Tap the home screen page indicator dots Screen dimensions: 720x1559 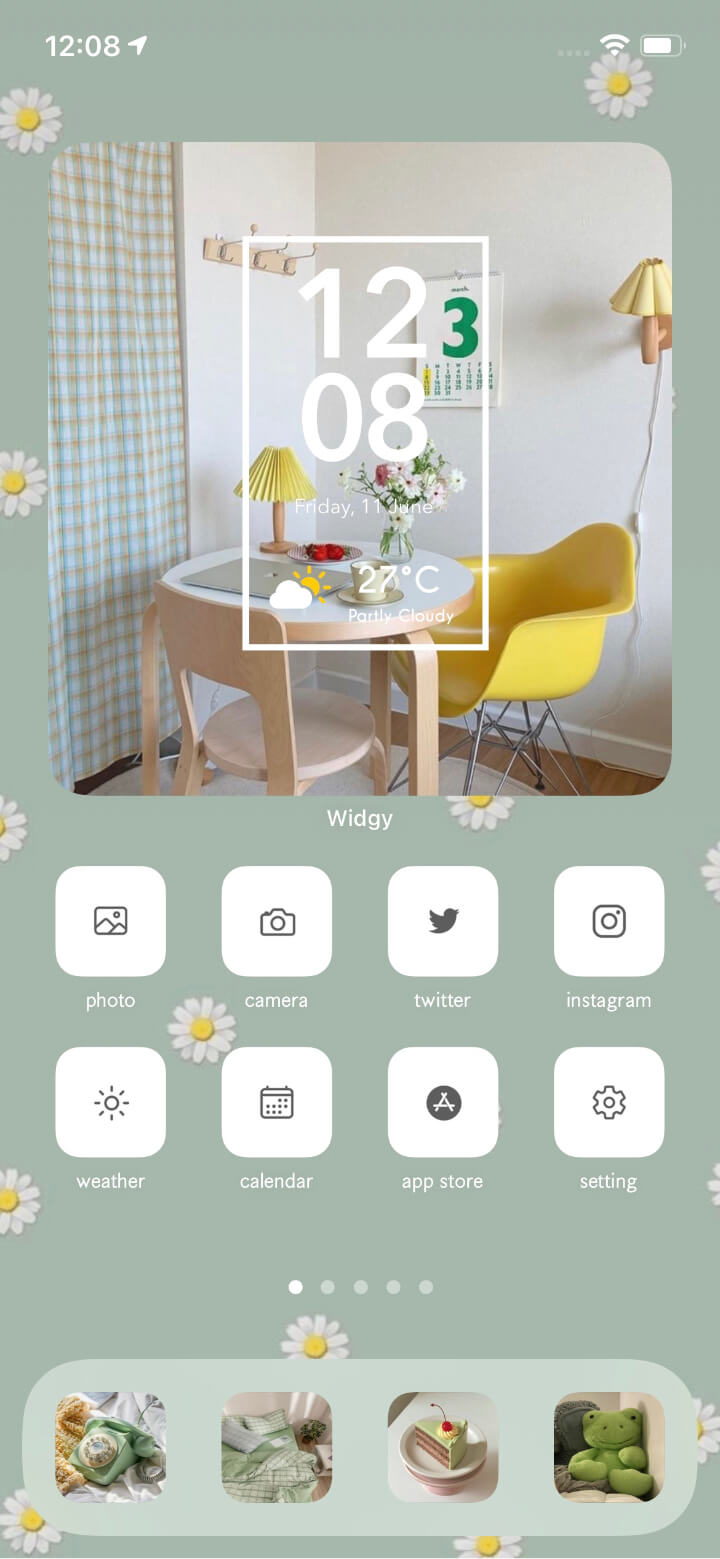click(360, 1287)
